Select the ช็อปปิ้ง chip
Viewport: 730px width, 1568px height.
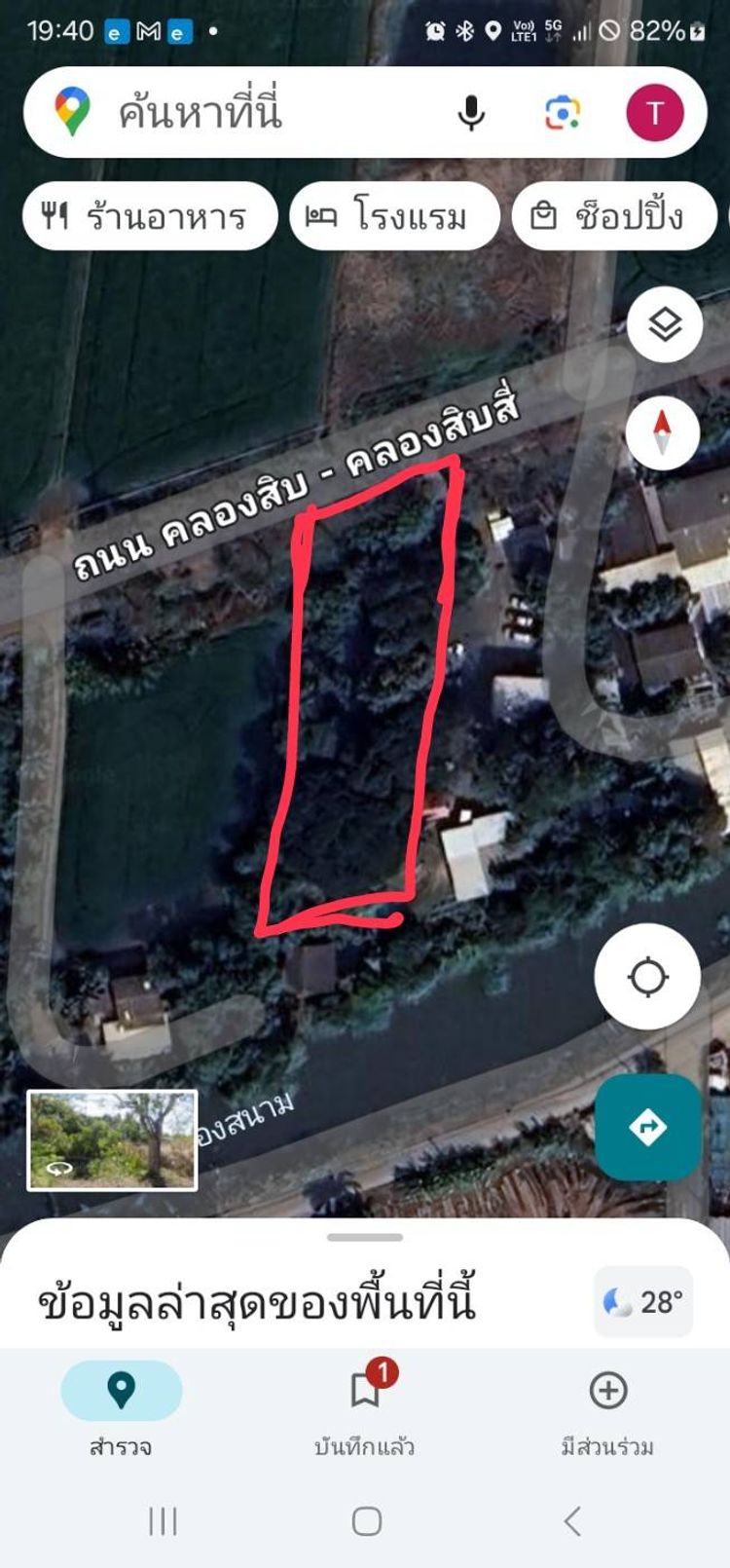click(x=614, y=215)
